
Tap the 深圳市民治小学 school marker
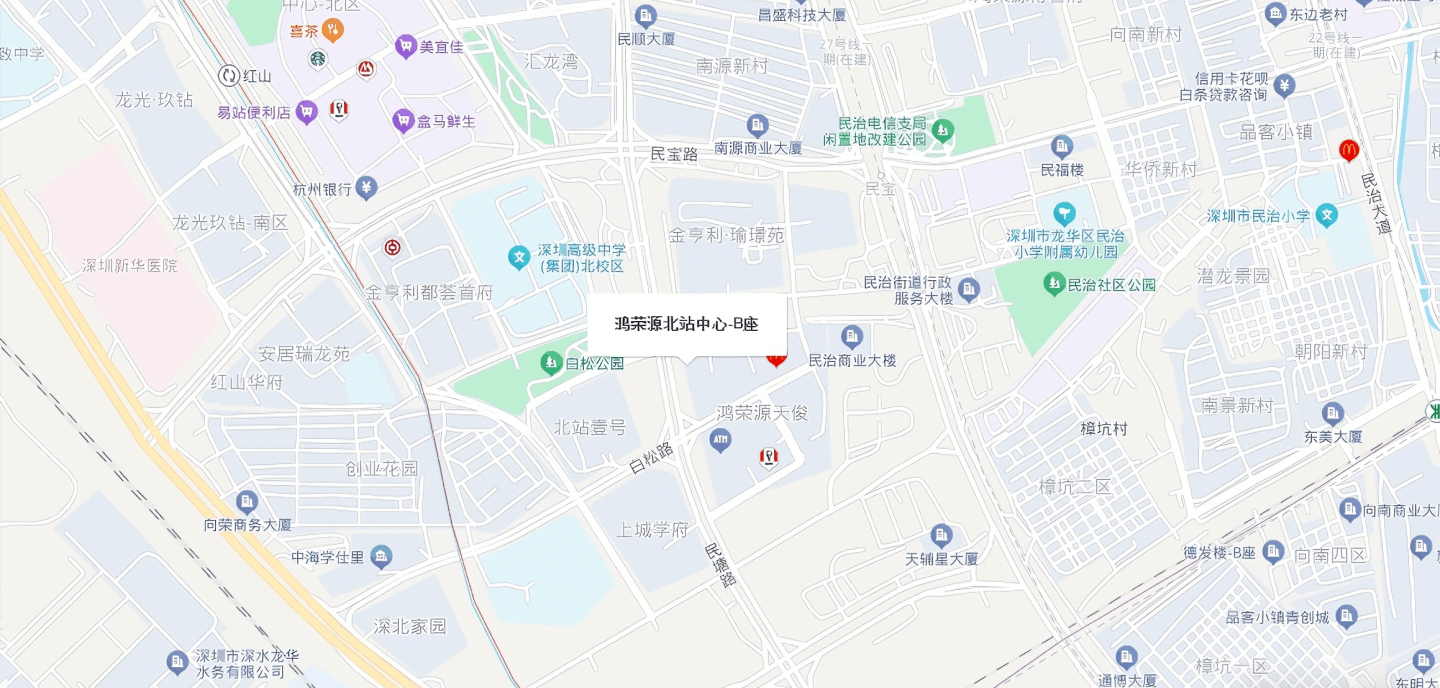tap(1327, 215)
